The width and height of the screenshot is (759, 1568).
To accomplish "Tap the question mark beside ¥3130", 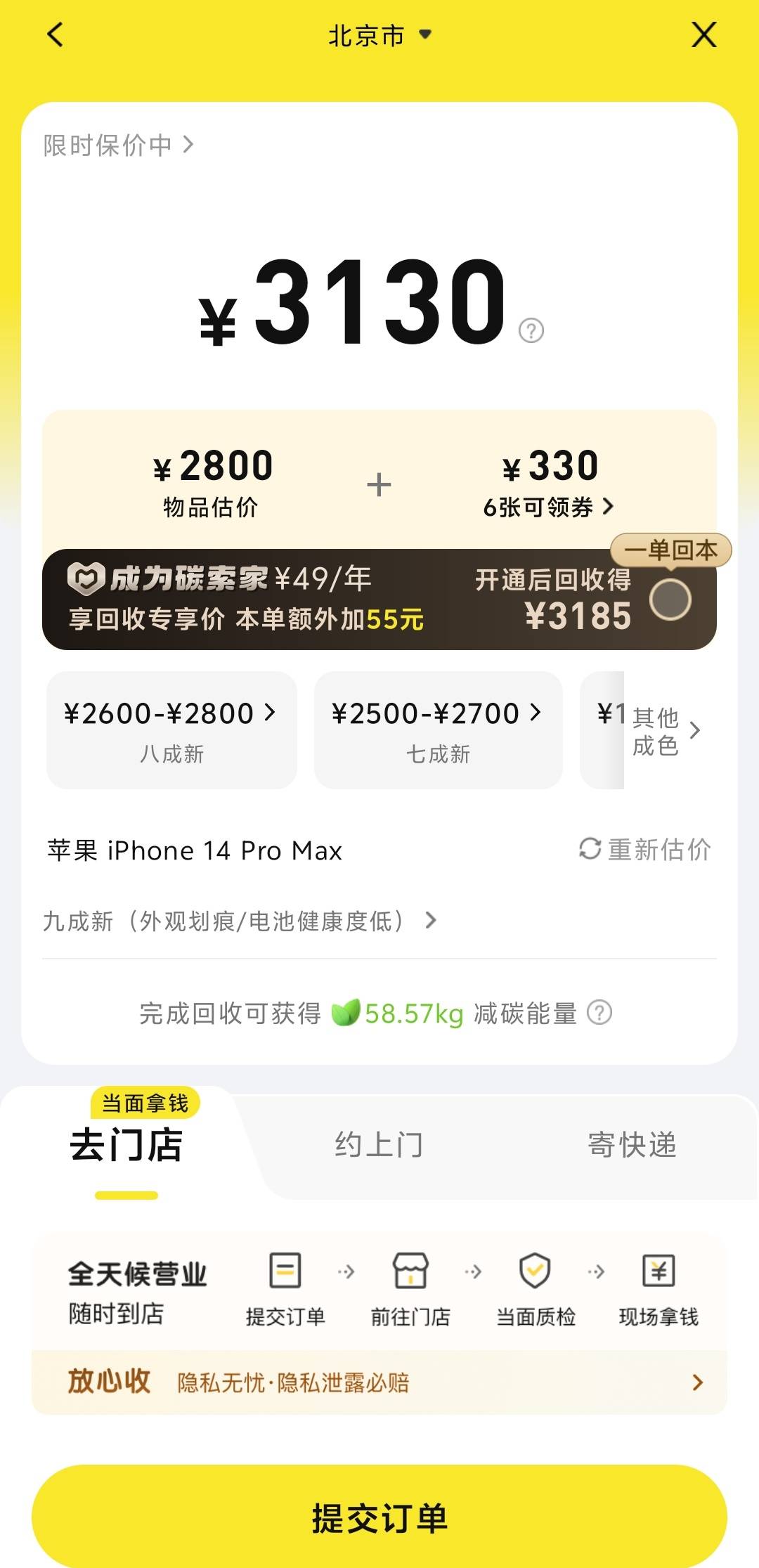I will [531, 330].
